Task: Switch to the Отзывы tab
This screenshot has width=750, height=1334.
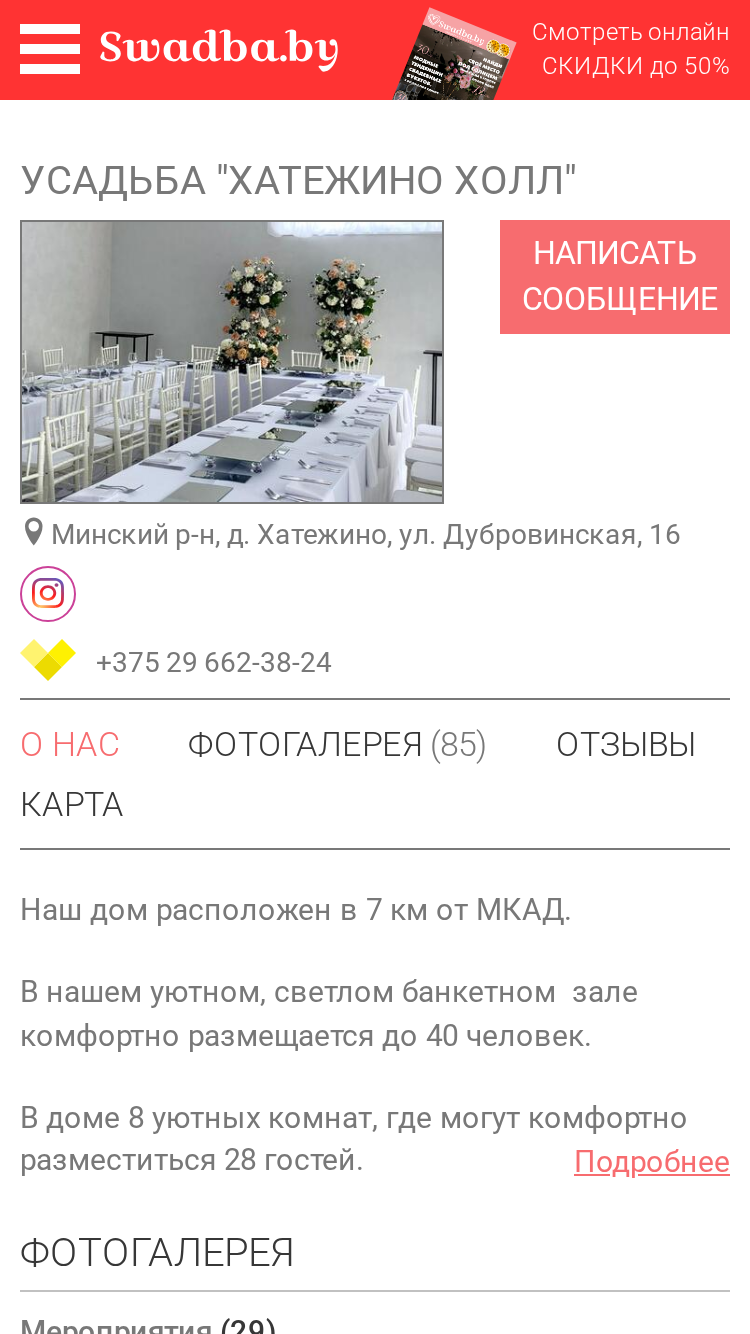Action: [626, 745]
